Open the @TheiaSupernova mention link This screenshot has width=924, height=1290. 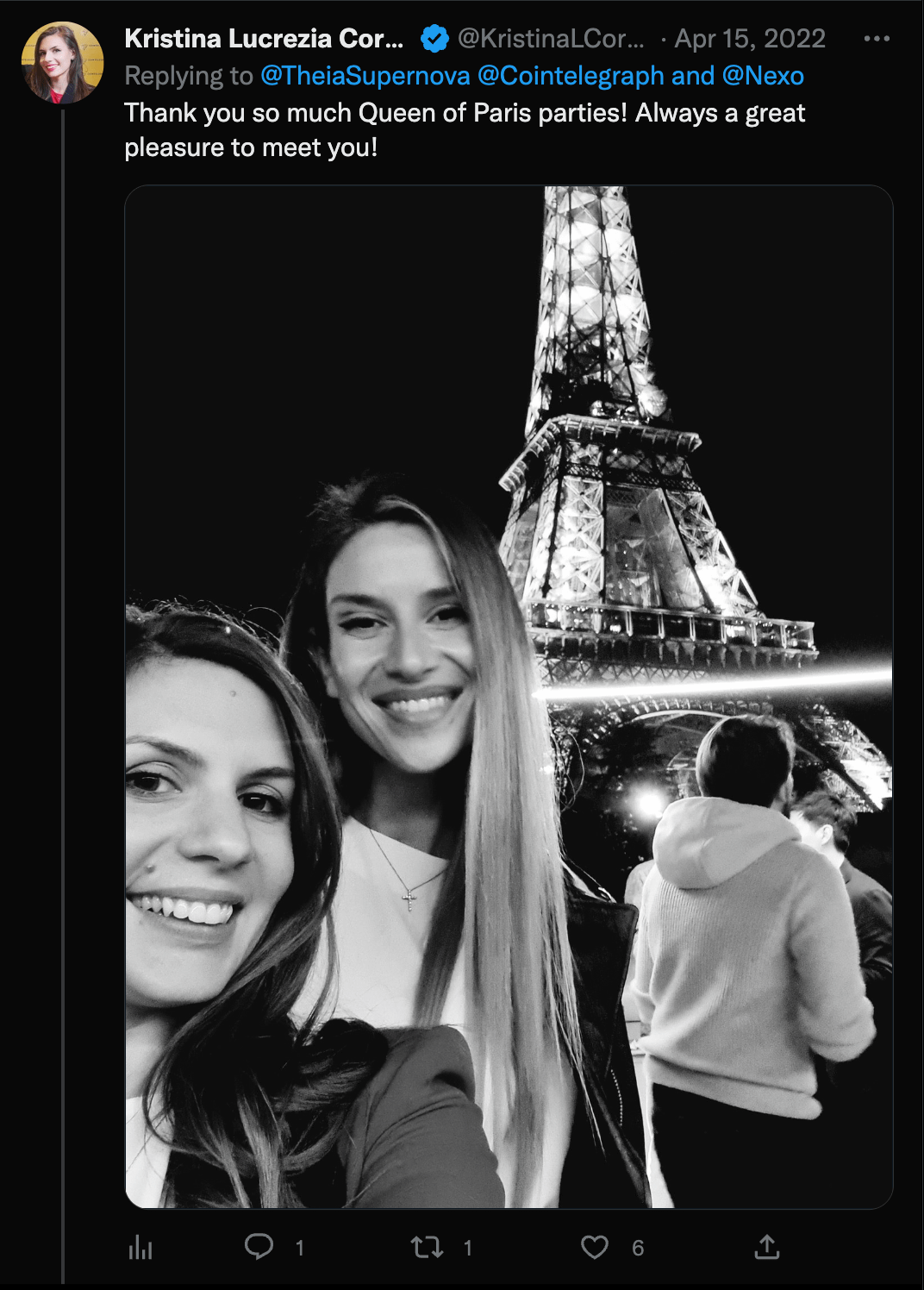[365, 76]
